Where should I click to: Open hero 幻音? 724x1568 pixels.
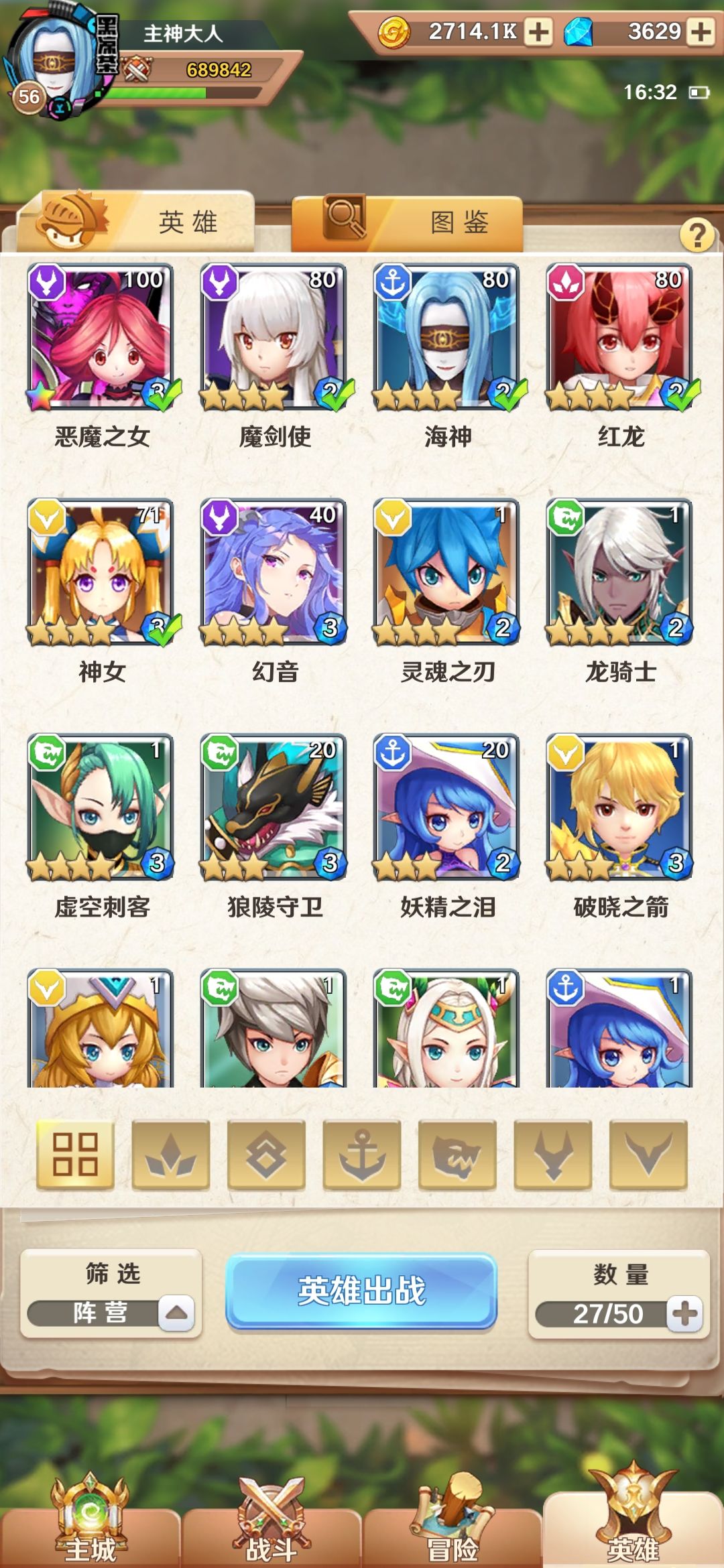274,572
